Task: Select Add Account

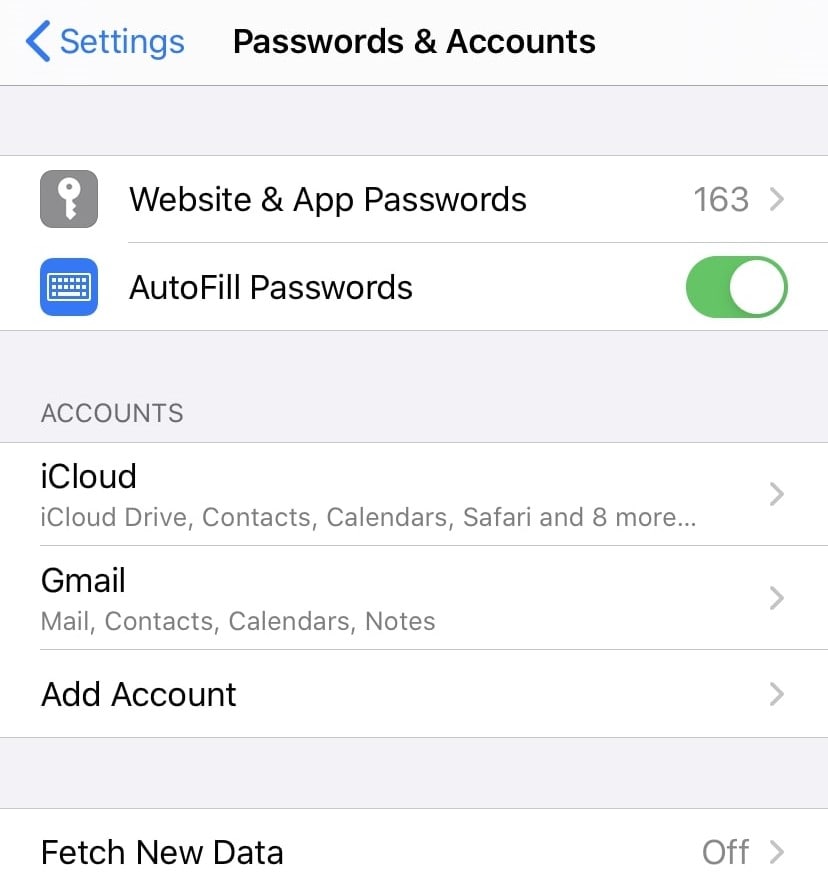Action: pos(413,694)
